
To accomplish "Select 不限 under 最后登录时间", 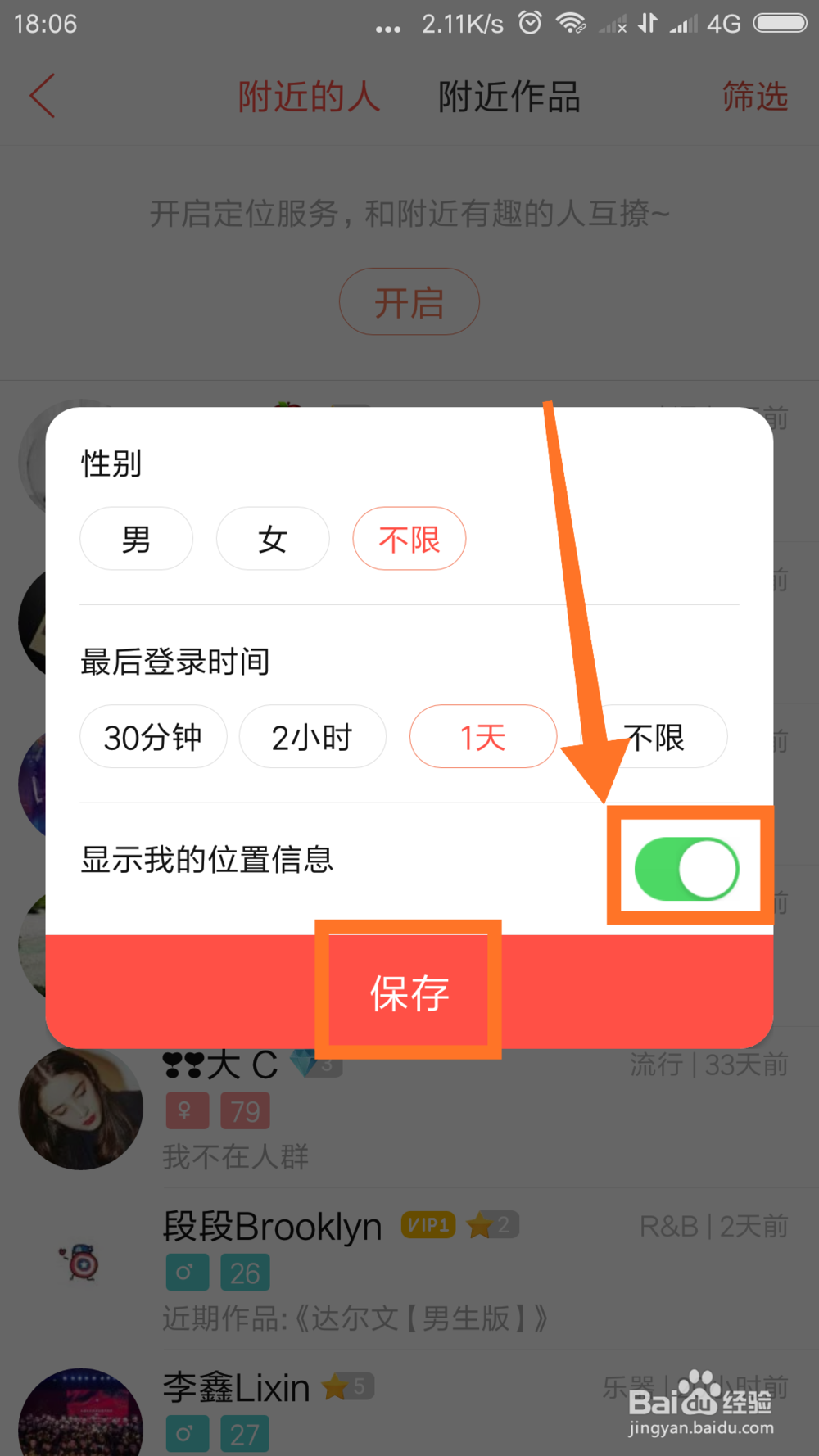I will (655, 737).
